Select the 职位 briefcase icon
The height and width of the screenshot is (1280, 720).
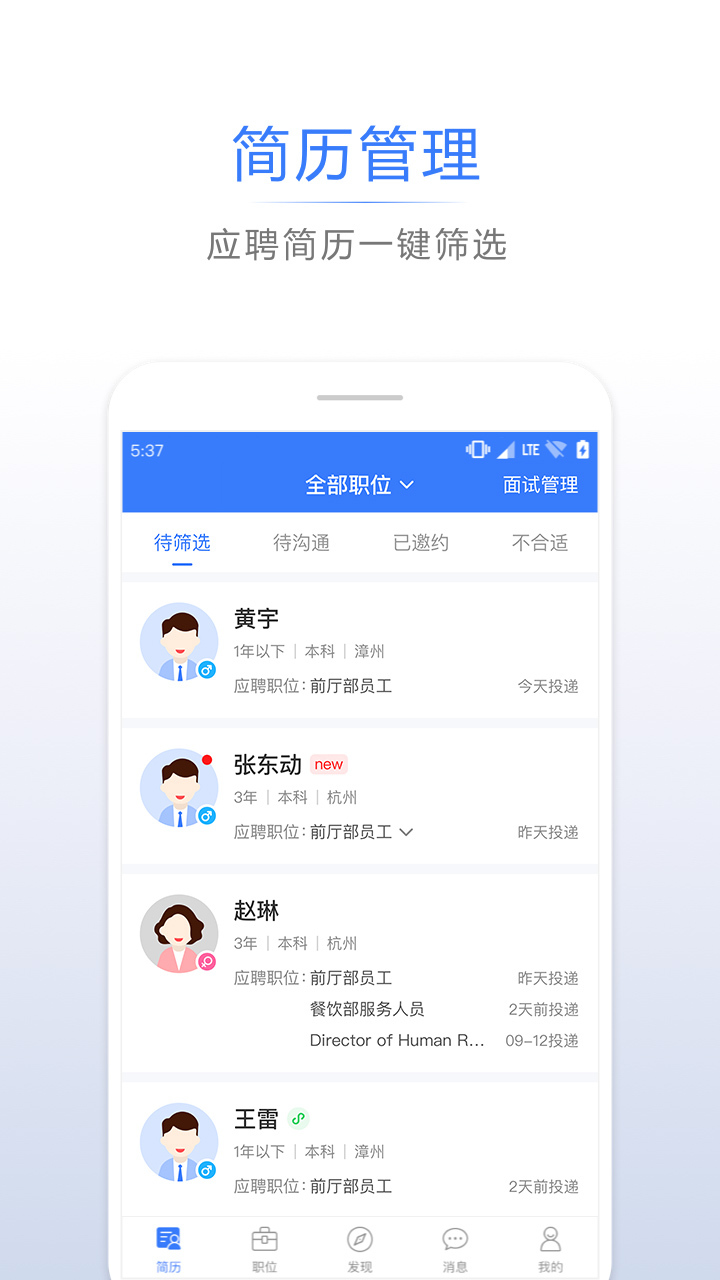click(x=263, y=1238)
